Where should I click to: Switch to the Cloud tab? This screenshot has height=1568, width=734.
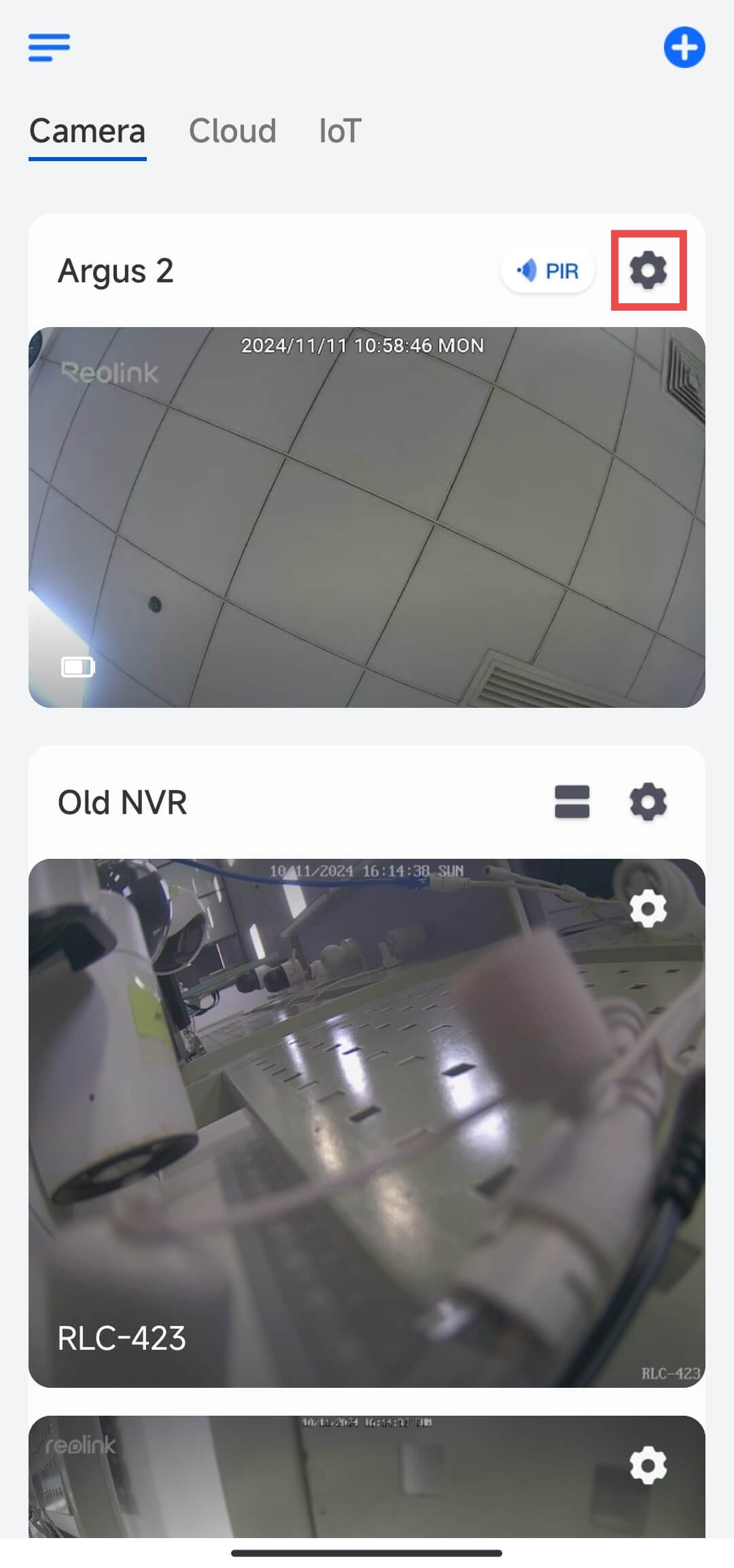point(232,131)
